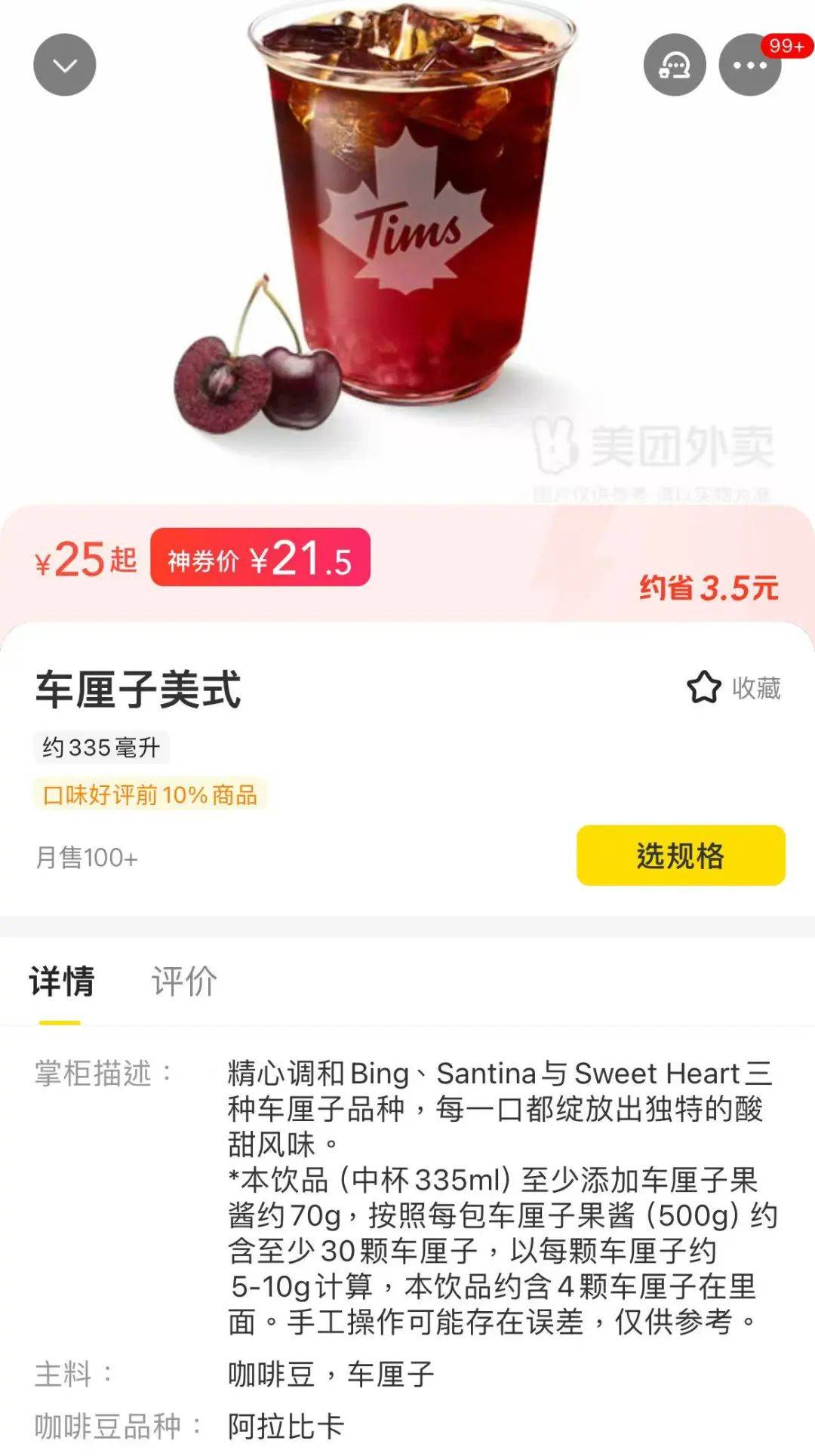Tap the star to favorite this drink
The width and height of the screenshot is (815, 1456).
(x=705, y=687)
